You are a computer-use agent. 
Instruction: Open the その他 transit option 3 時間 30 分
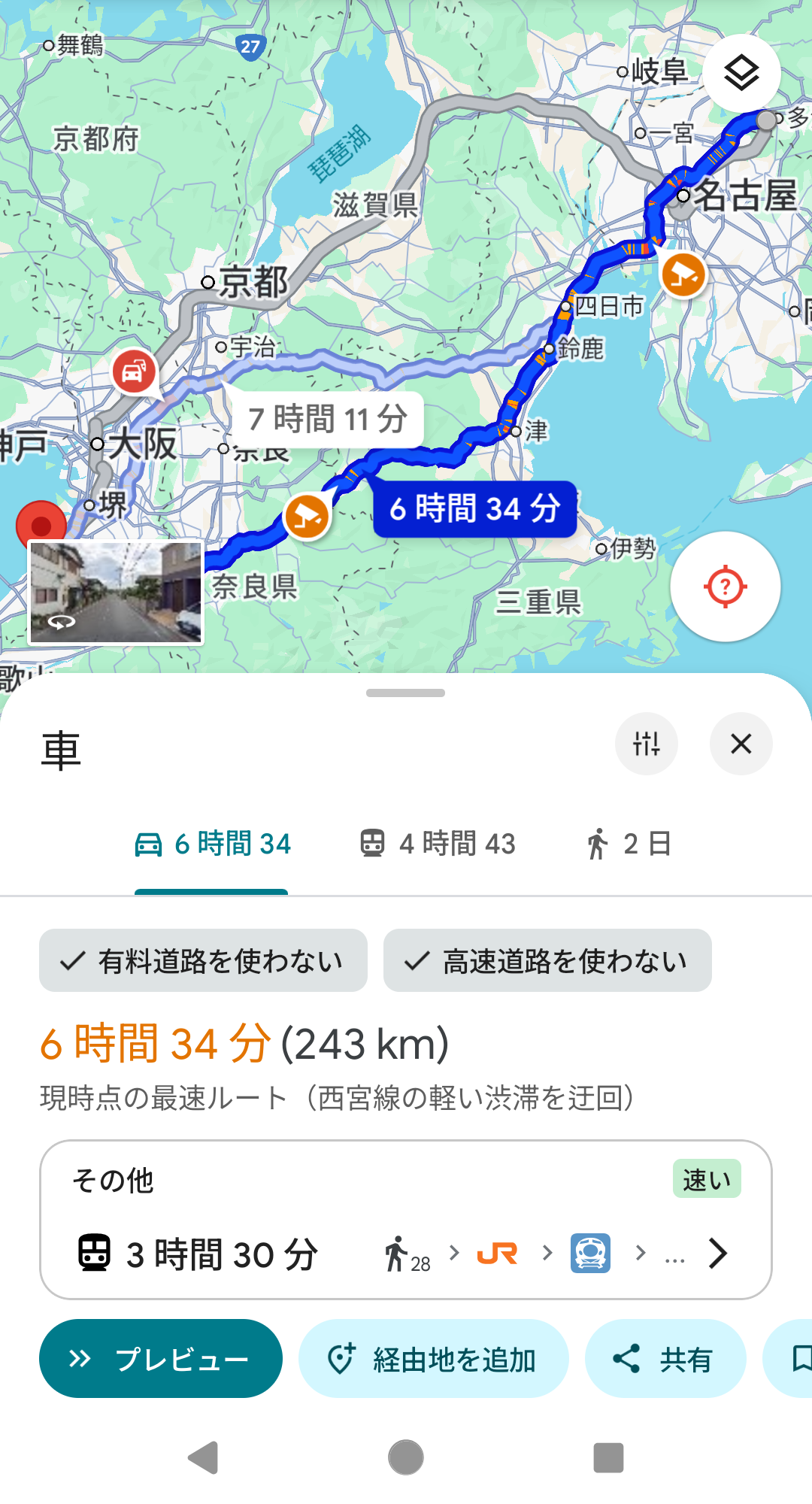click(406, 1220)
